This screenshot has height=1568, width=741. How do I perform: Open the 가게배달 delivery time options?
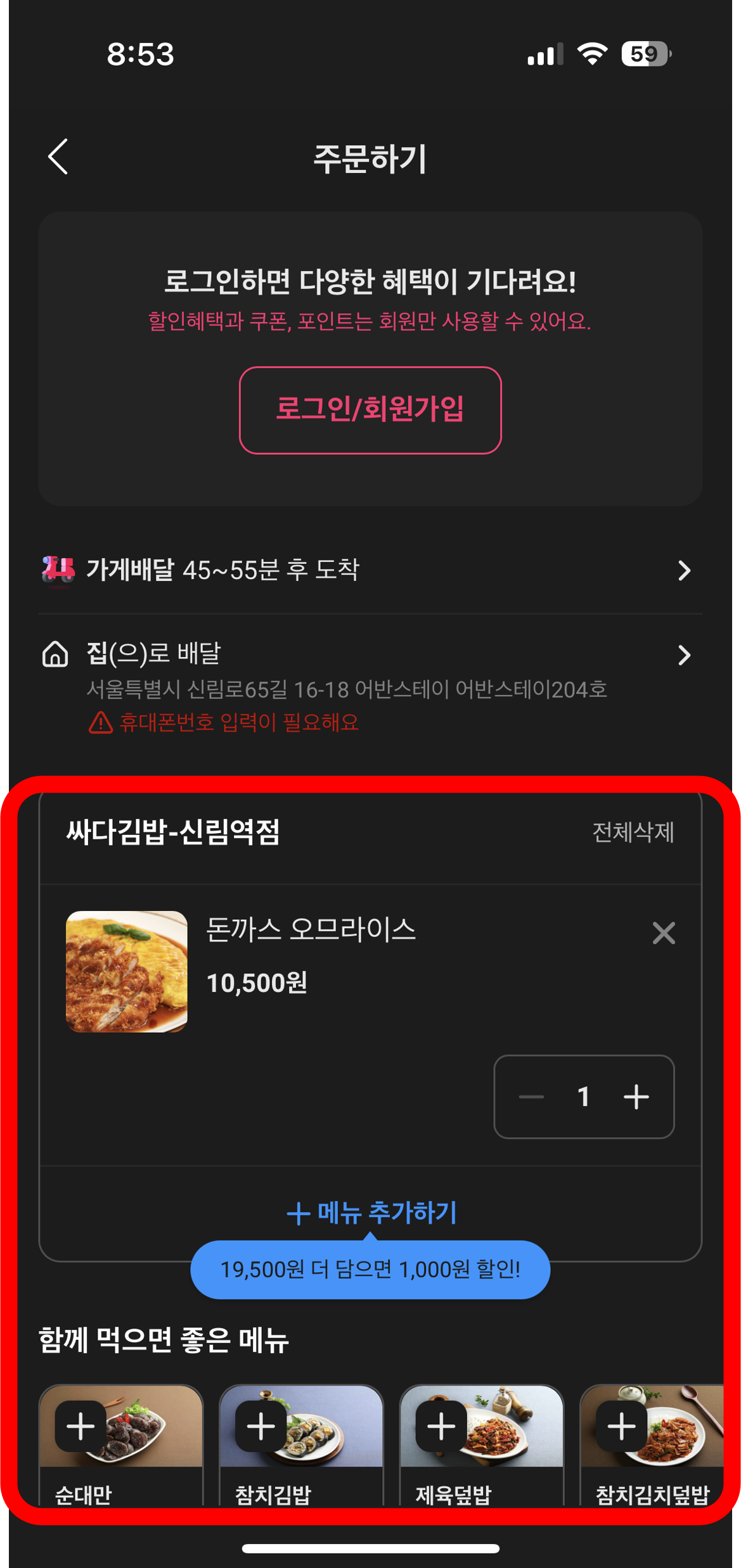pos(685,570)
